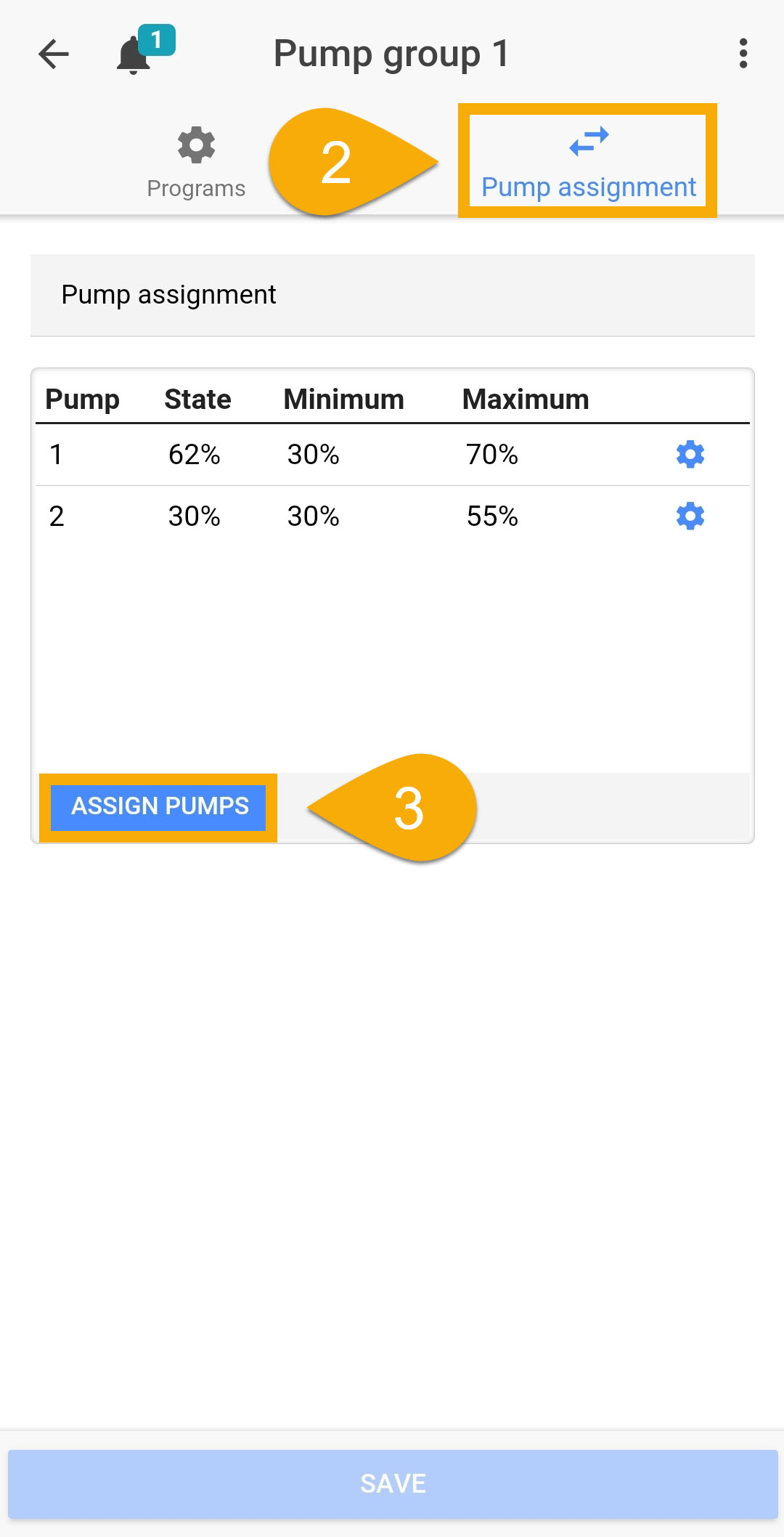Save the pump group settings
Image resolution: width=784 pixels, height=1537 pixels.
coord(393,1484)
